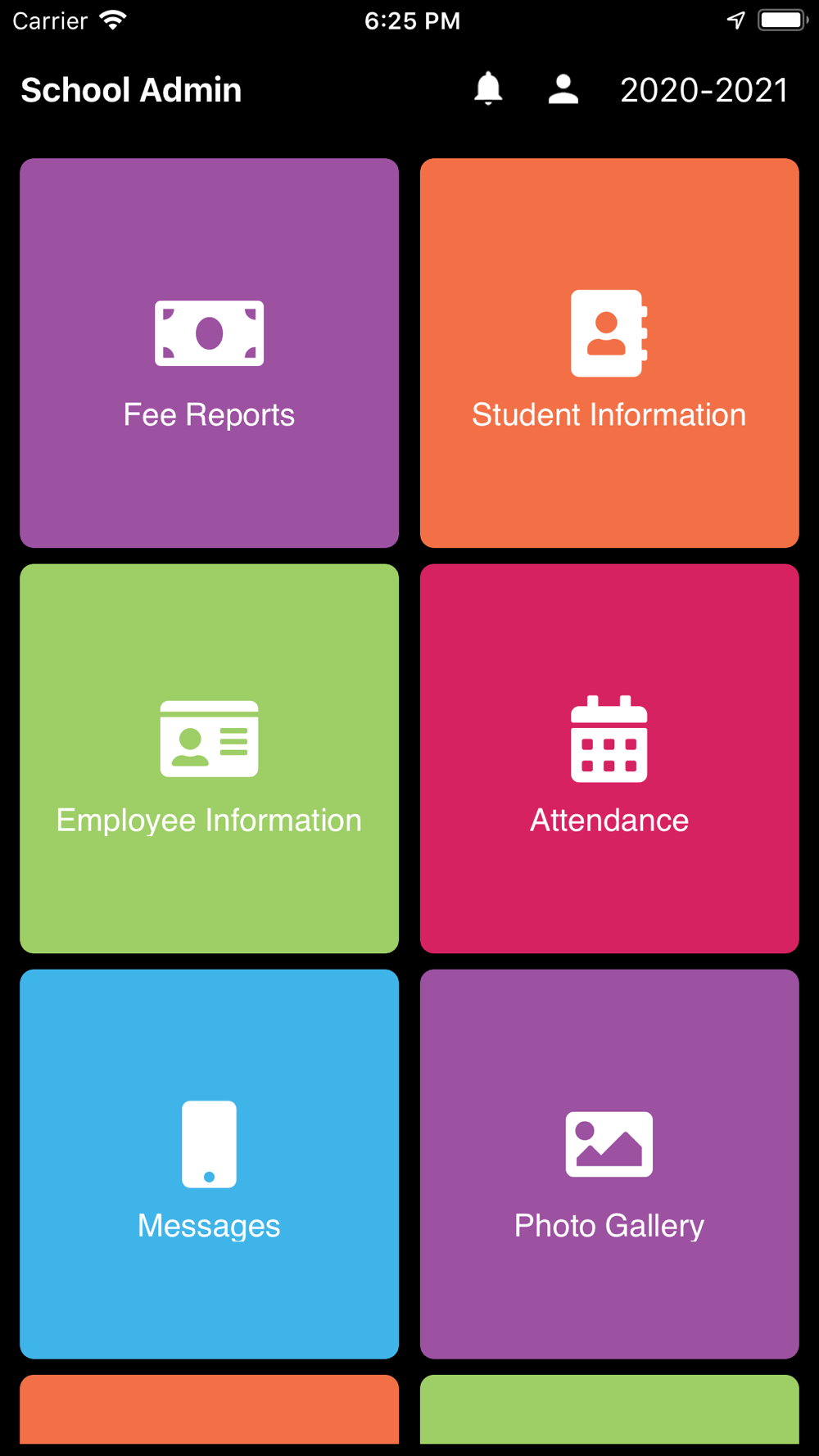Go to the Attendance section
The width and height of the screenshot is (819, 1456).
609,758
